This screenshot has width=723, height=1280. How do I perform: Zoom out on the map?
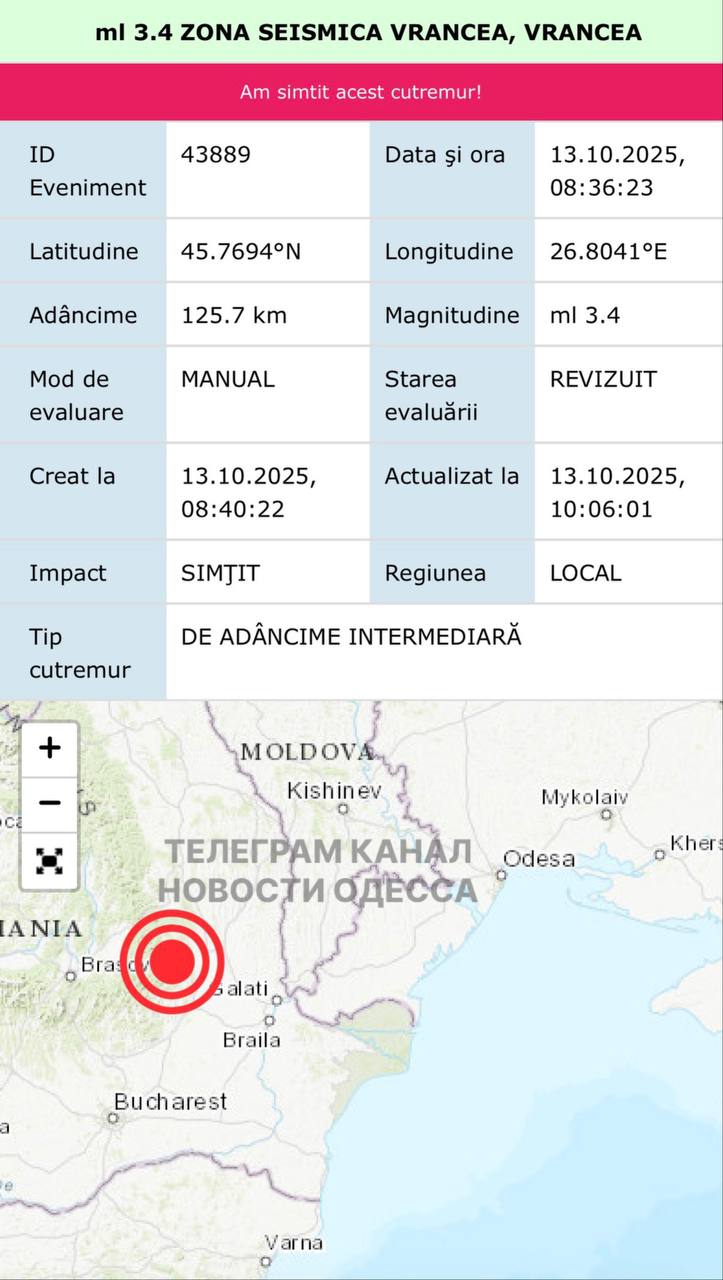[50, 803]
